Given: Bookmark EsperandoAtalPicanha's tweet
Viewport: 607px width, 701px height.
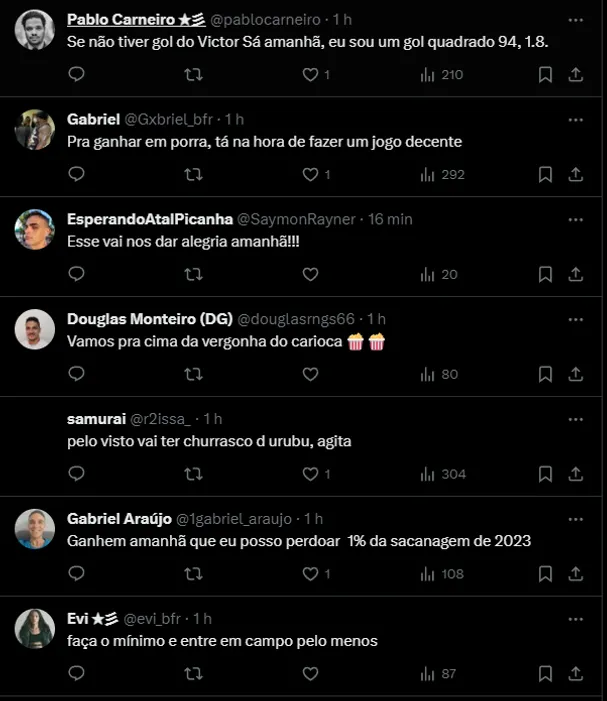Looking at the screenshot, I should (545, 274).
